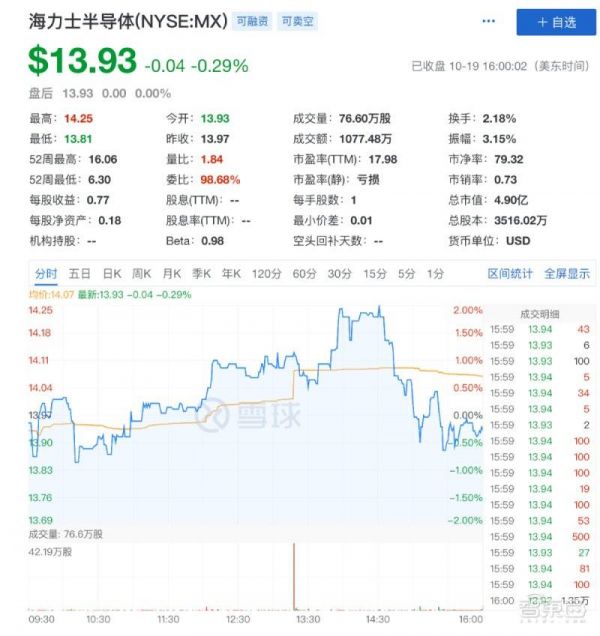Expand the chart with 全屏显示
Image resolution: width=600 pixels, height=636 pixels.
click(x=566, y=274)
